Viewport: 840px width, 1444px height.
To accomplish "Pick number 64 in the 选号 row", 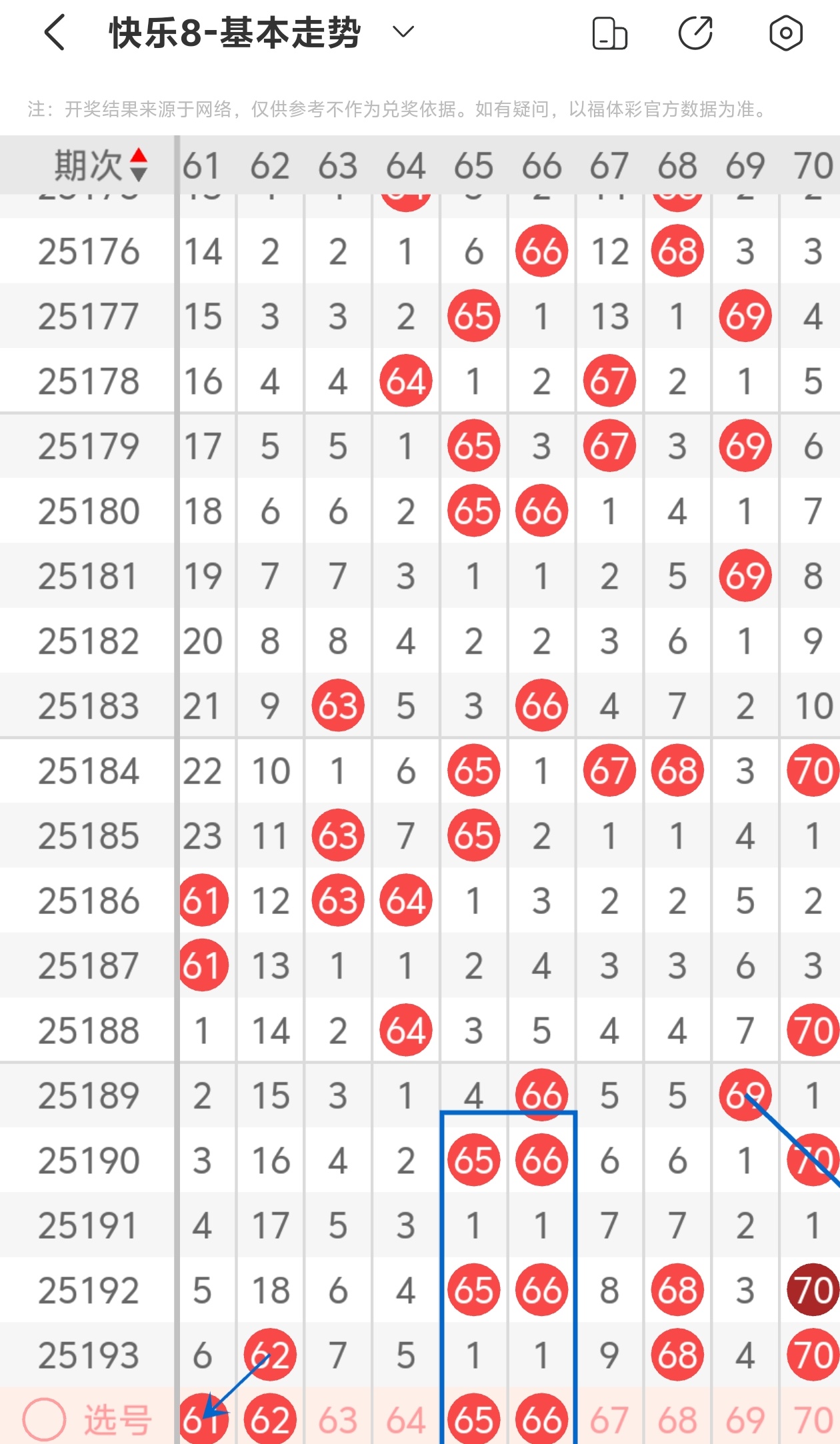I will (406, 1419).
